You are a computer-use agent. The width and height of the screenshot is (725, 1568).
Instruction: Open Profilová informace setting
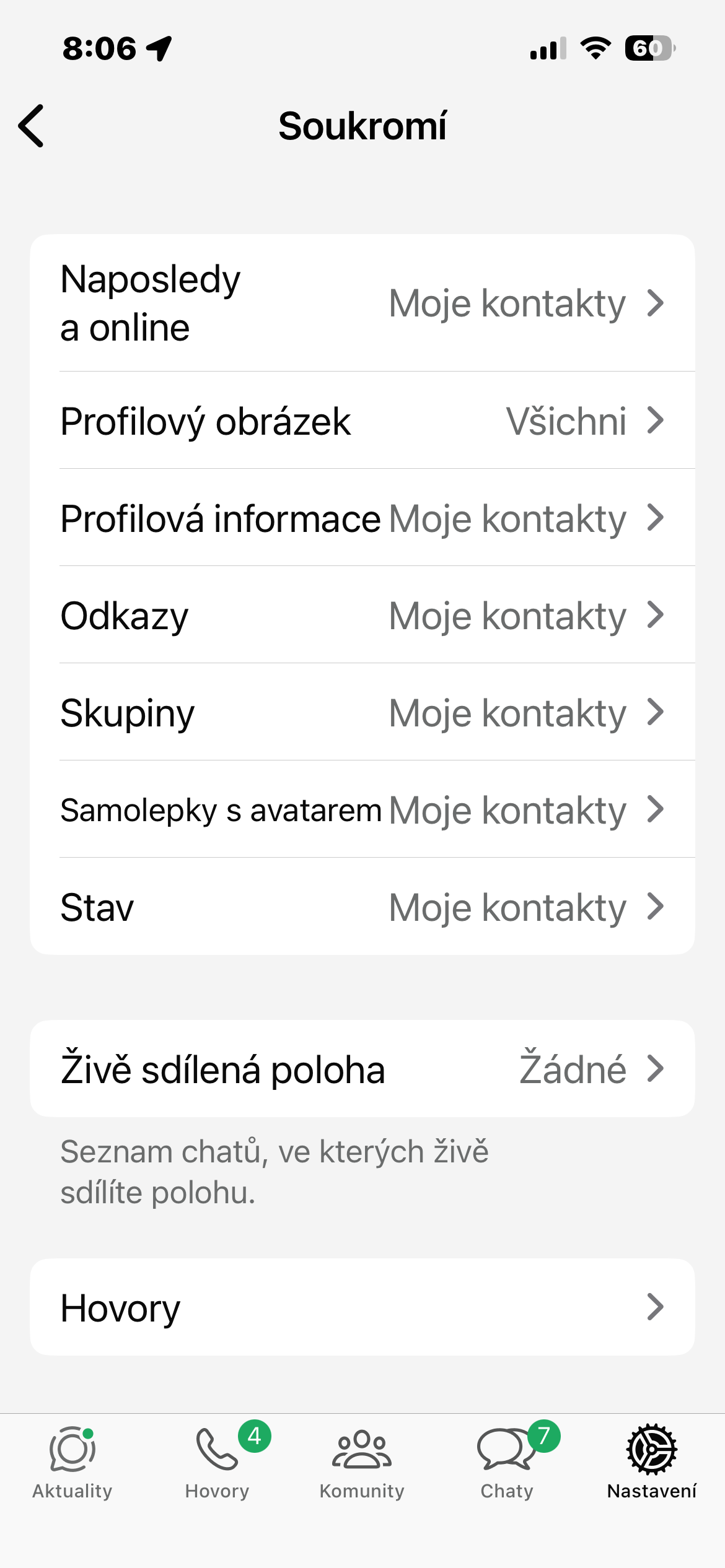(x=362, y=518)
